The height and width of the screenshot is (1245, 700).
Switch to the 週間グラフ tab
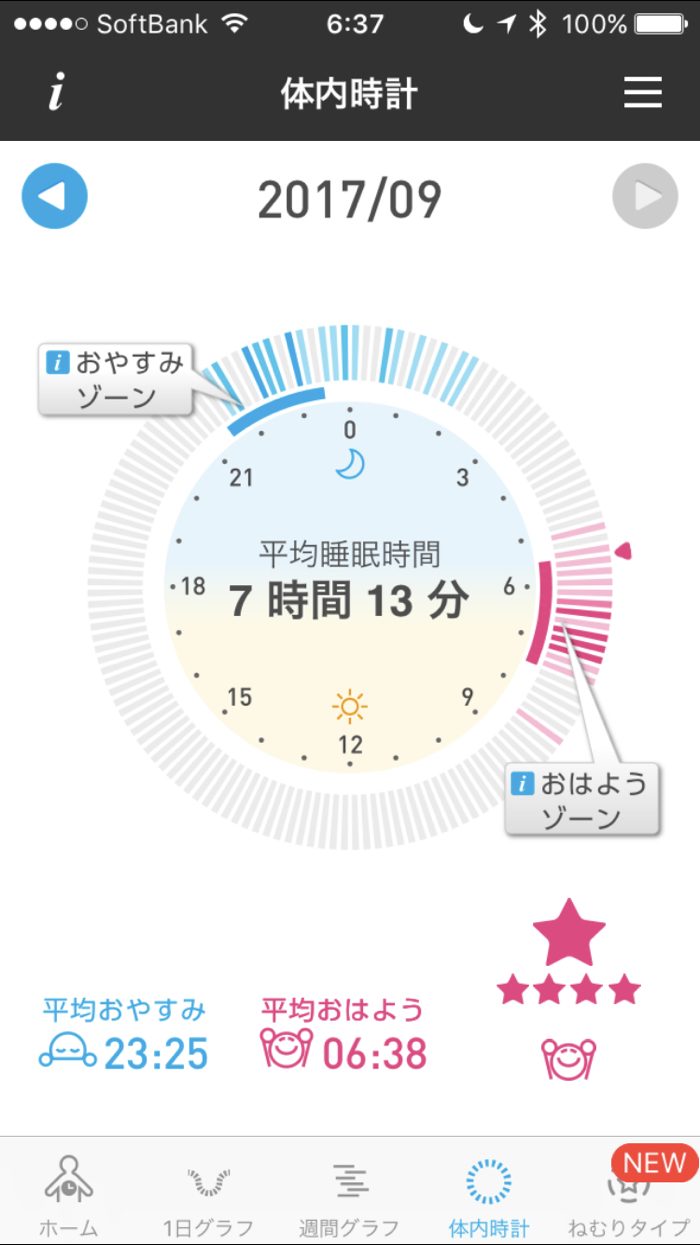(349, 1195)
